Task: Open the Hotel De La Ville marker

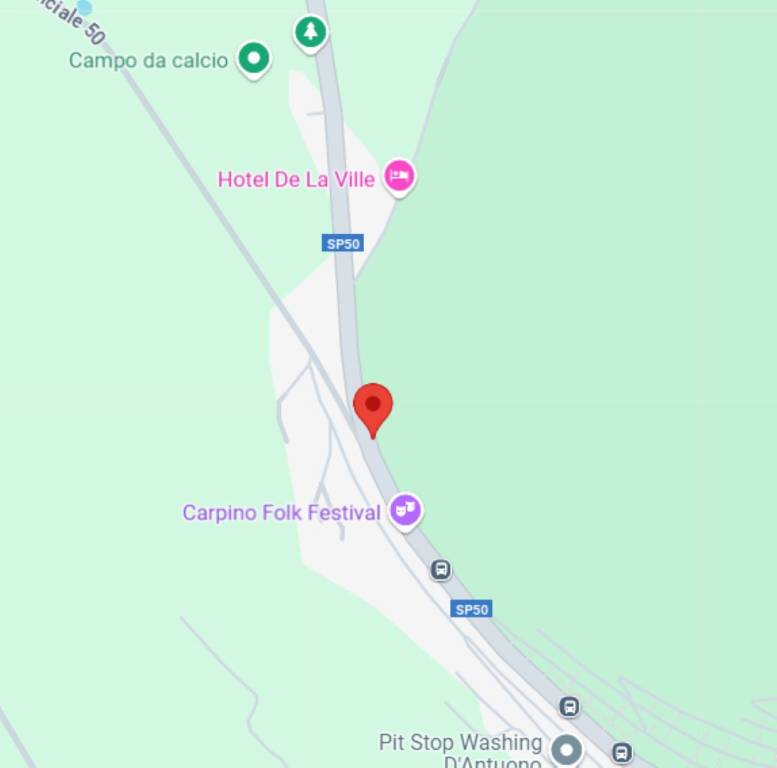Action: (x=399, y=177)
